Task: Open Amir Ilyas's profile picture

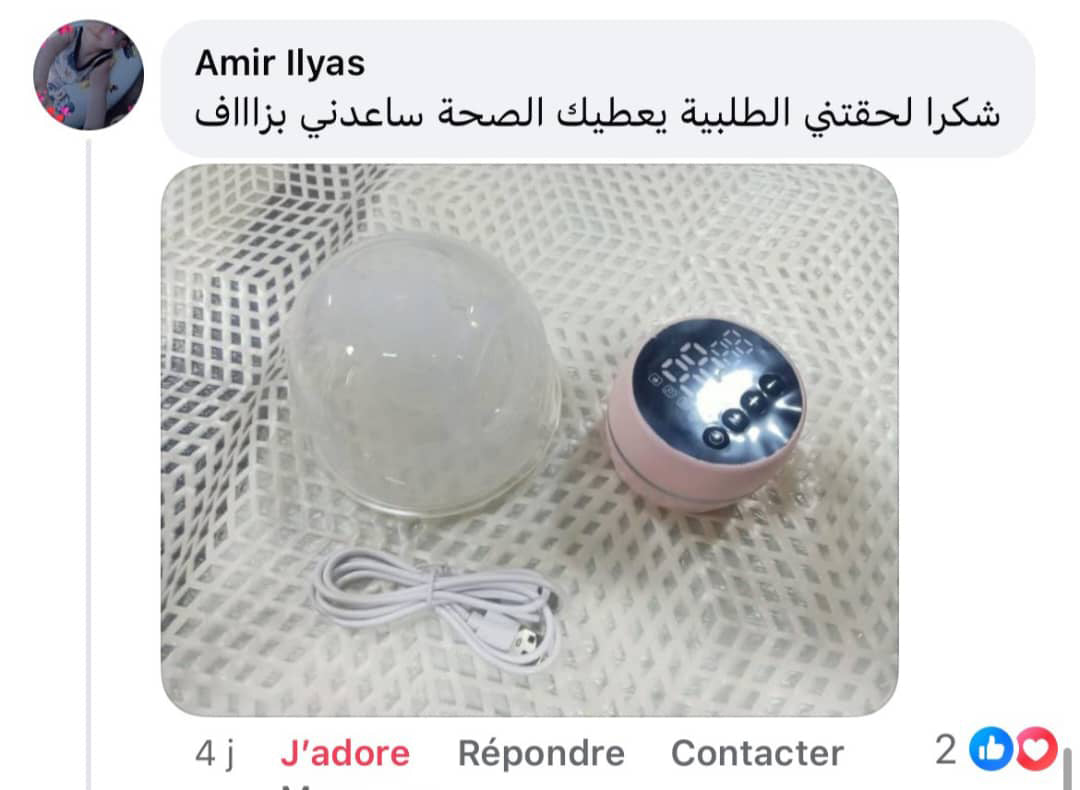Action: click(x=88, y=75)
